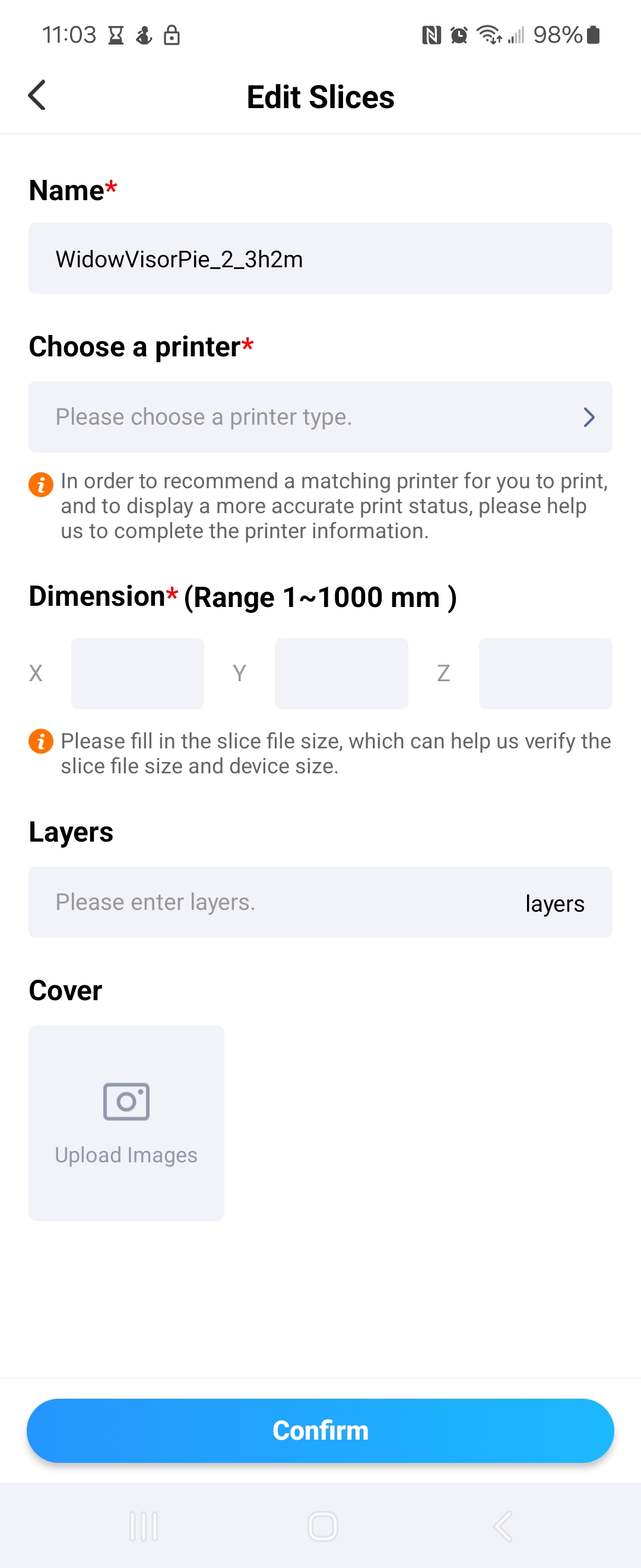Tap the Please enter layers field

[x=274, y=902]
